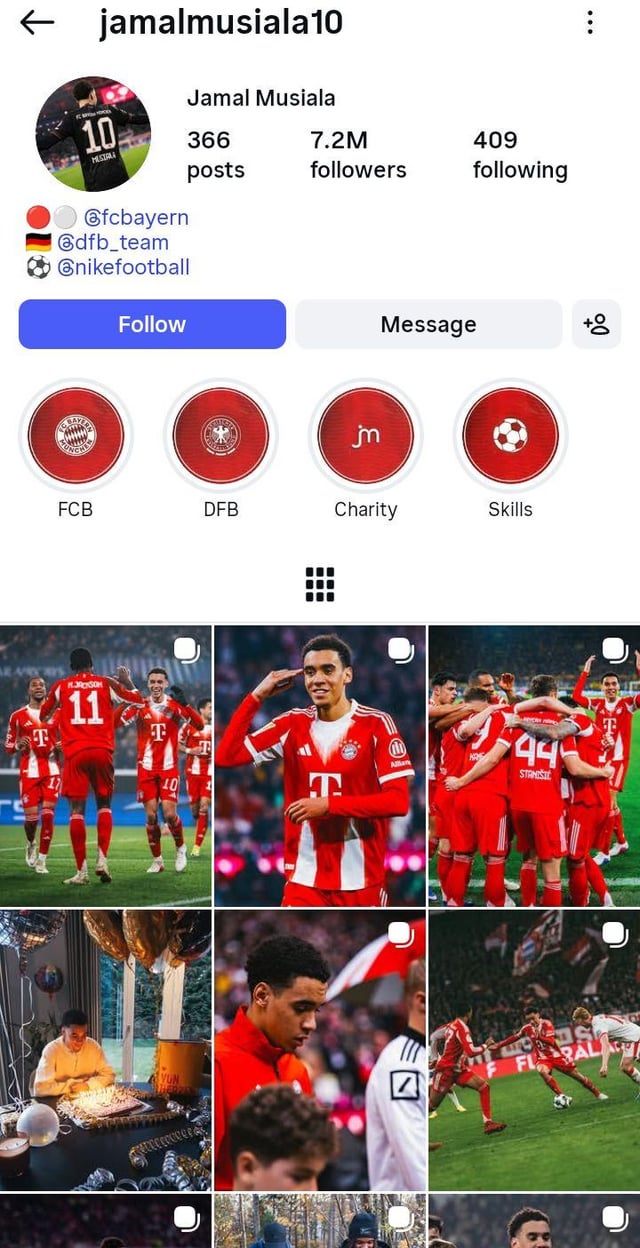
Task: Play the Skills story highlight
Action: click(x=510, y=435)
